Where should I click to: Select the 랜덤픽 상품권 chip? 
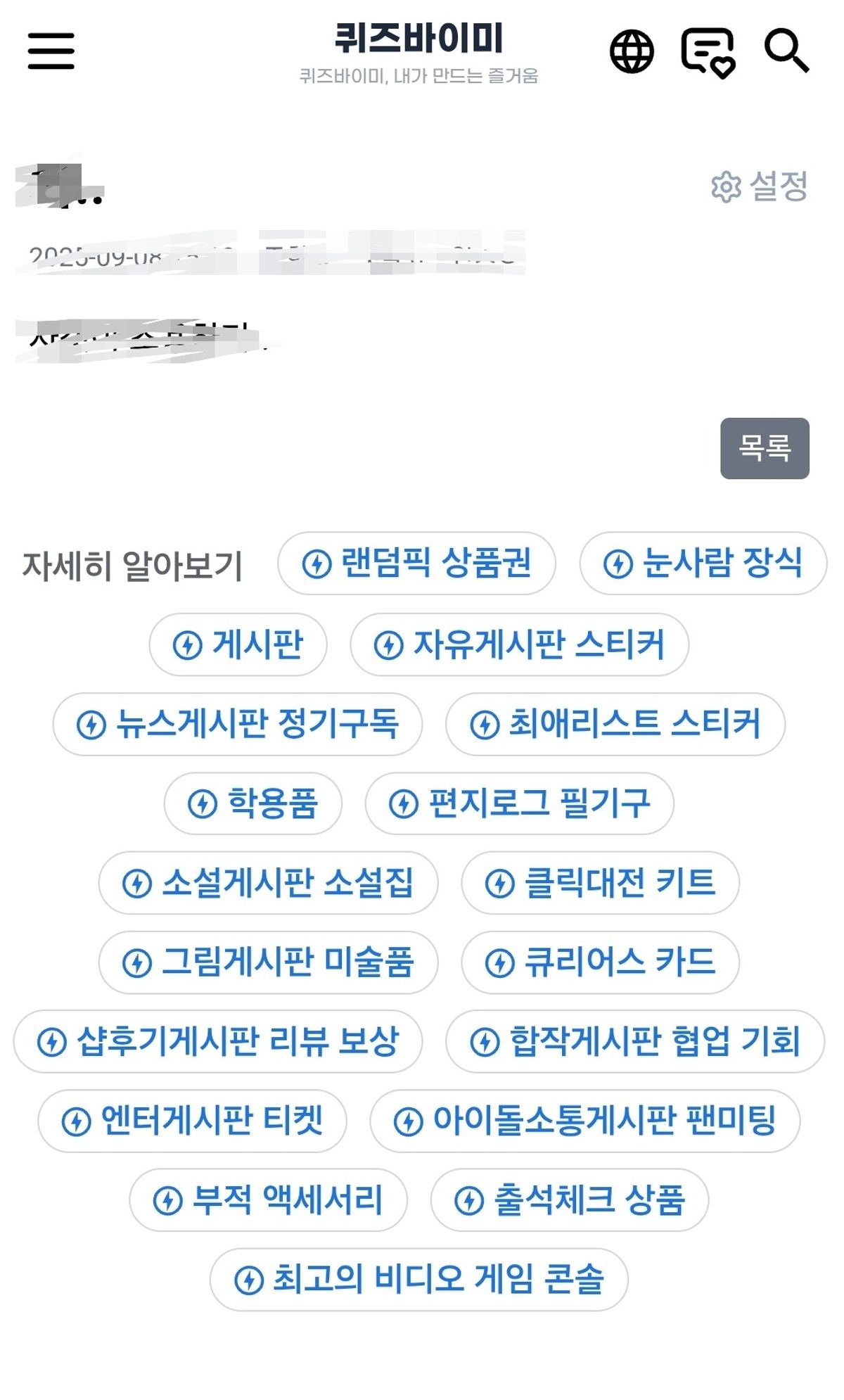tap(416, 564)
